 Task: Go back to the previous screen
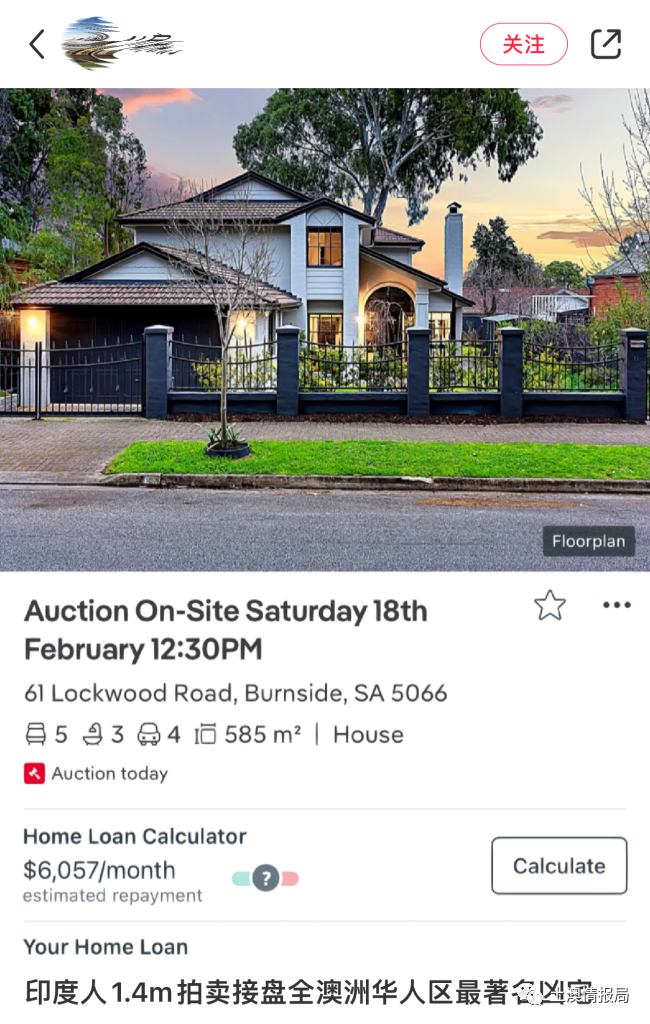click(37, 44)
